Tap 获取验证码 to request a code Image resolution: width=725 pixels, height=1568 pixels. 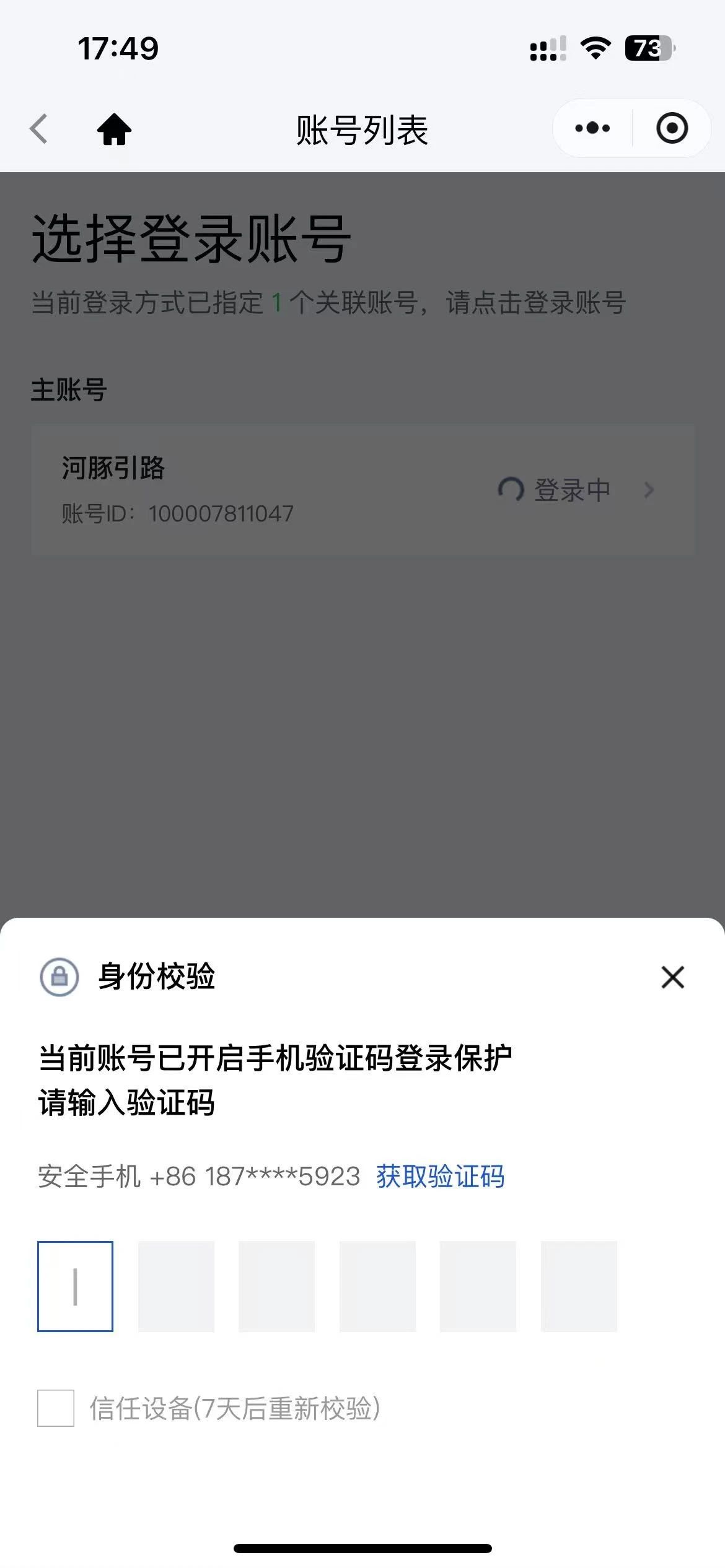441,1177
